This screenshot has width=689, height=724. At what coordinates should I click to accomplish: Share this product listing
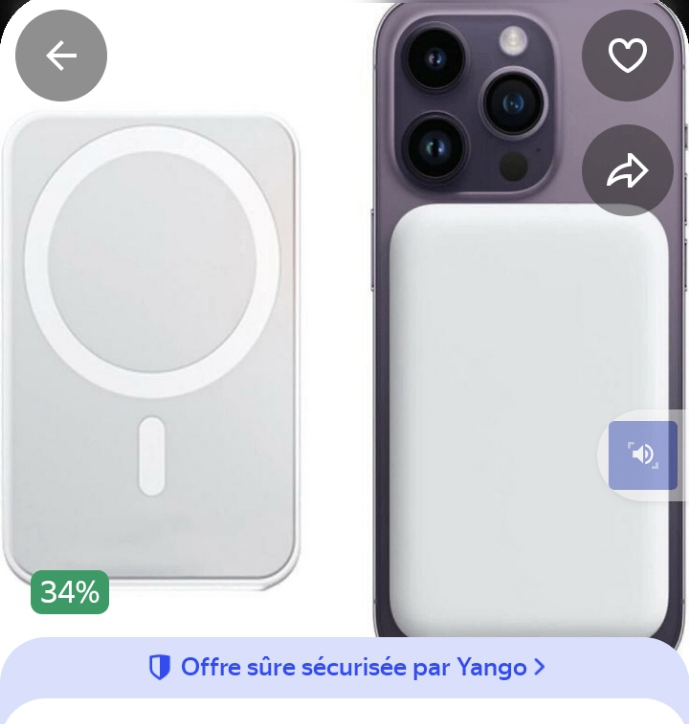[627, 171]
